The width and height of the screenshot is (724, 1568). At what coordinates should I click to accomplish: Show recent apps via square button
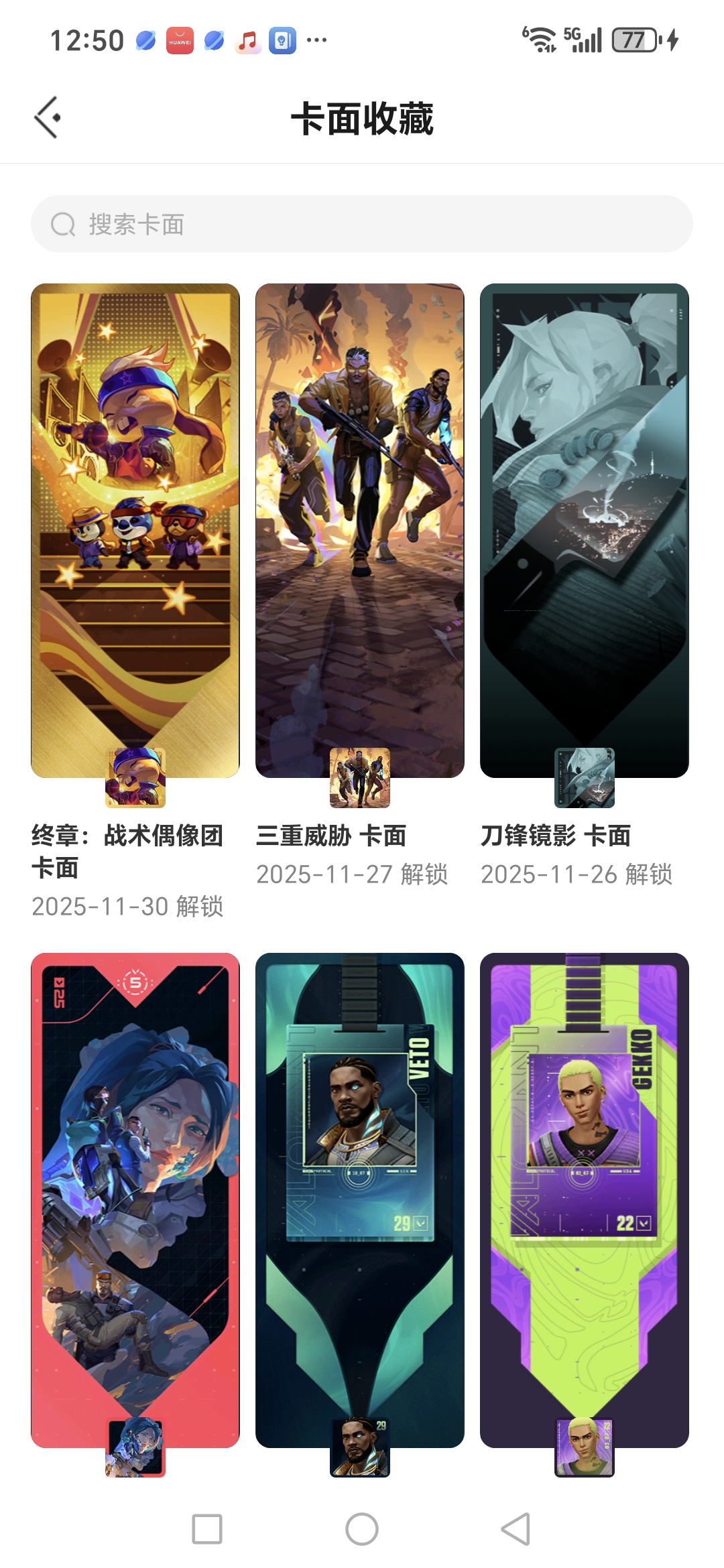[207, 1529]
